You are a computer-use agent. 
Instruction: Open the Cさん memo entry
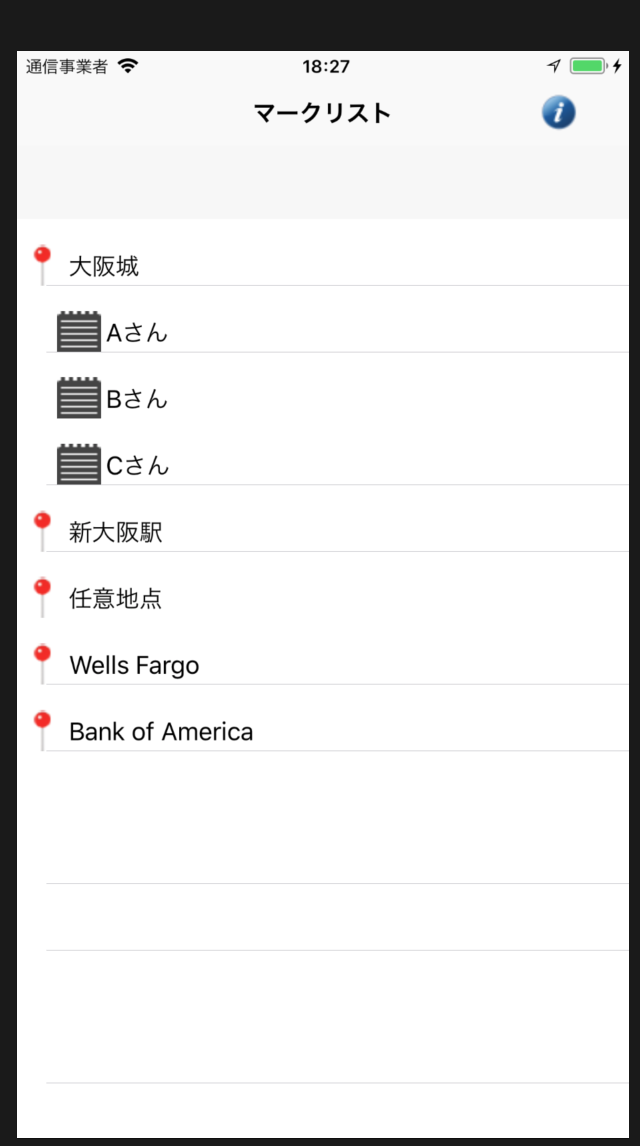click(323, 452)
